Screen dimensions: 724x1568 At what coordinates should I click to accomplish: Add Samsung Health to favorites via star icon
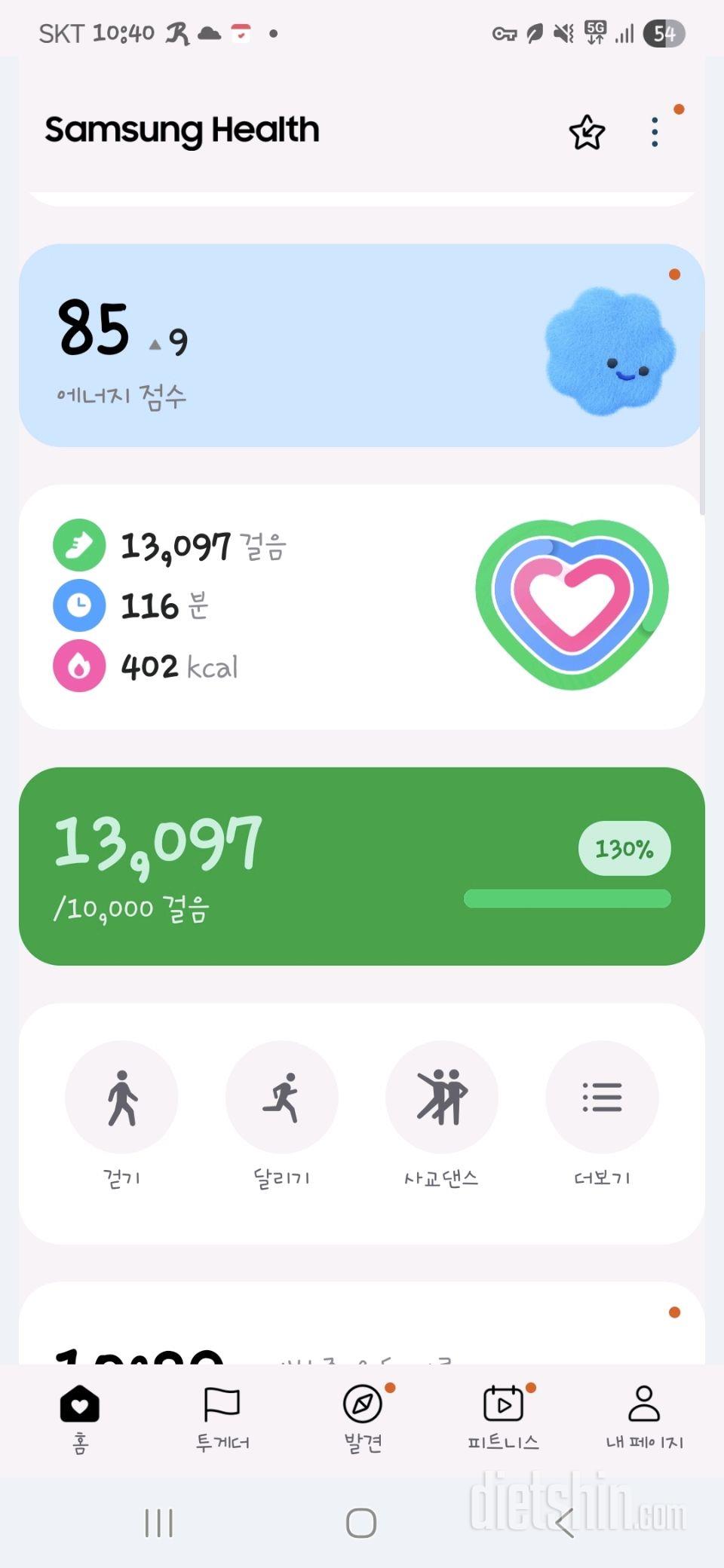tap(586, 130)
